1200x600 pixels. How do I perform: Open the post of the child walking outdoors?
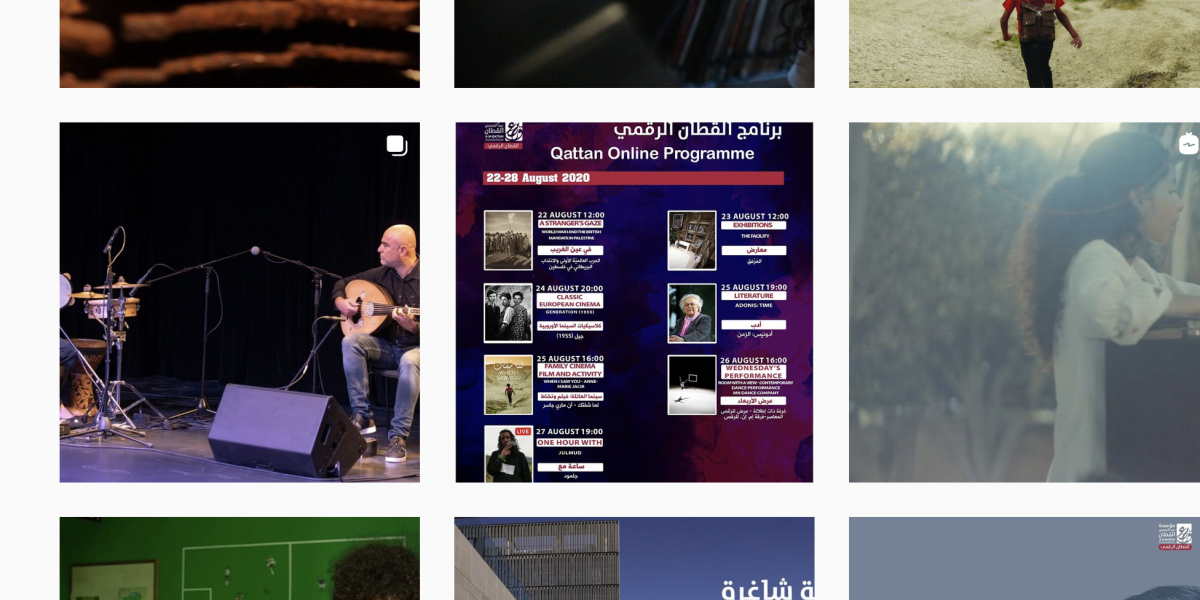tap(1024, 44)
